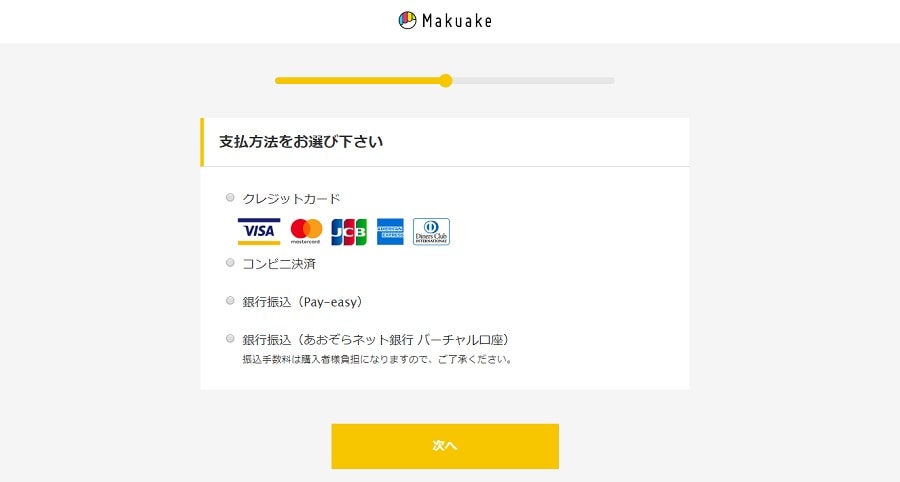Screen dimensions: 900x482
Task: Choose コンビニ決済 as payment method
Action: pyautogui.click(x=231, y=263)
